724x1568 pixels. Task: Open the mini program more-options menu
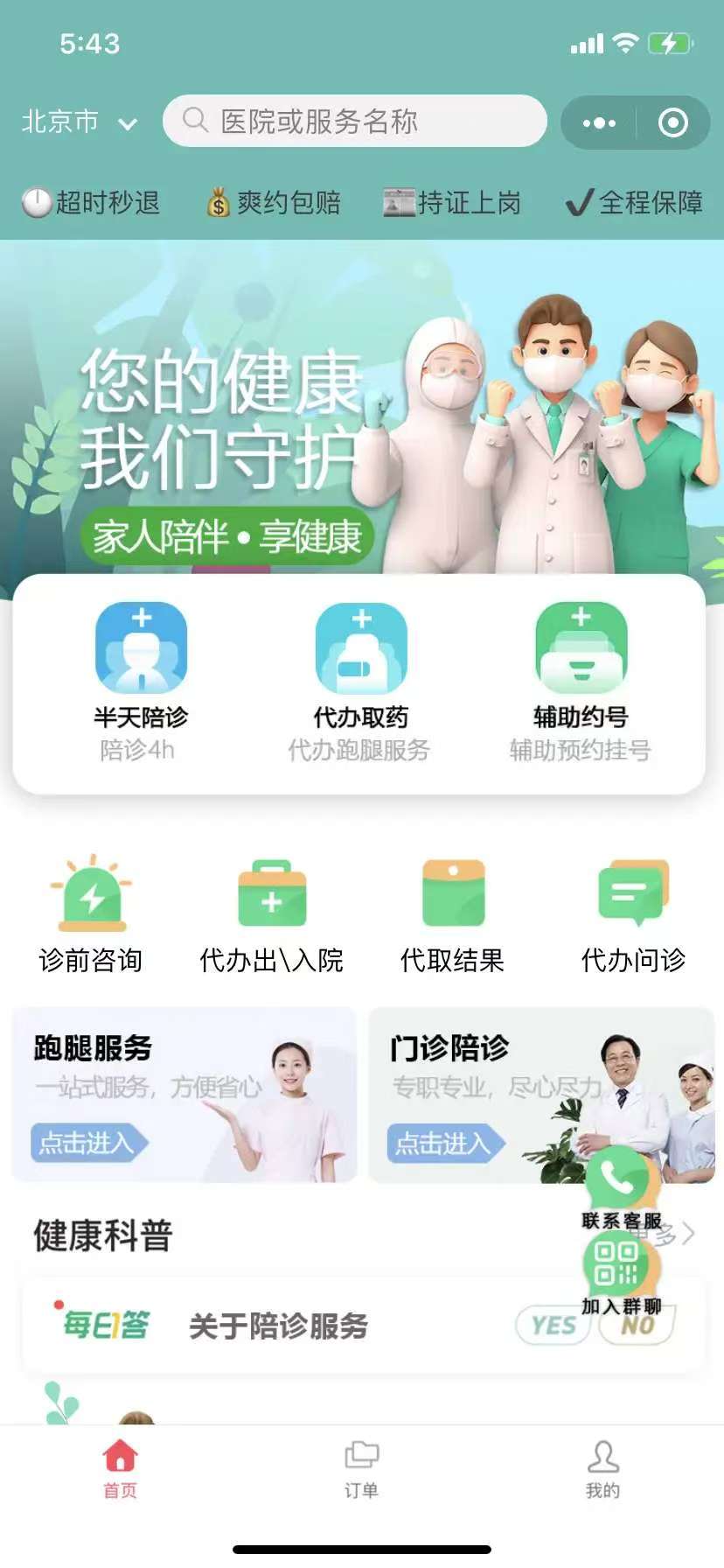coord(599,123)
